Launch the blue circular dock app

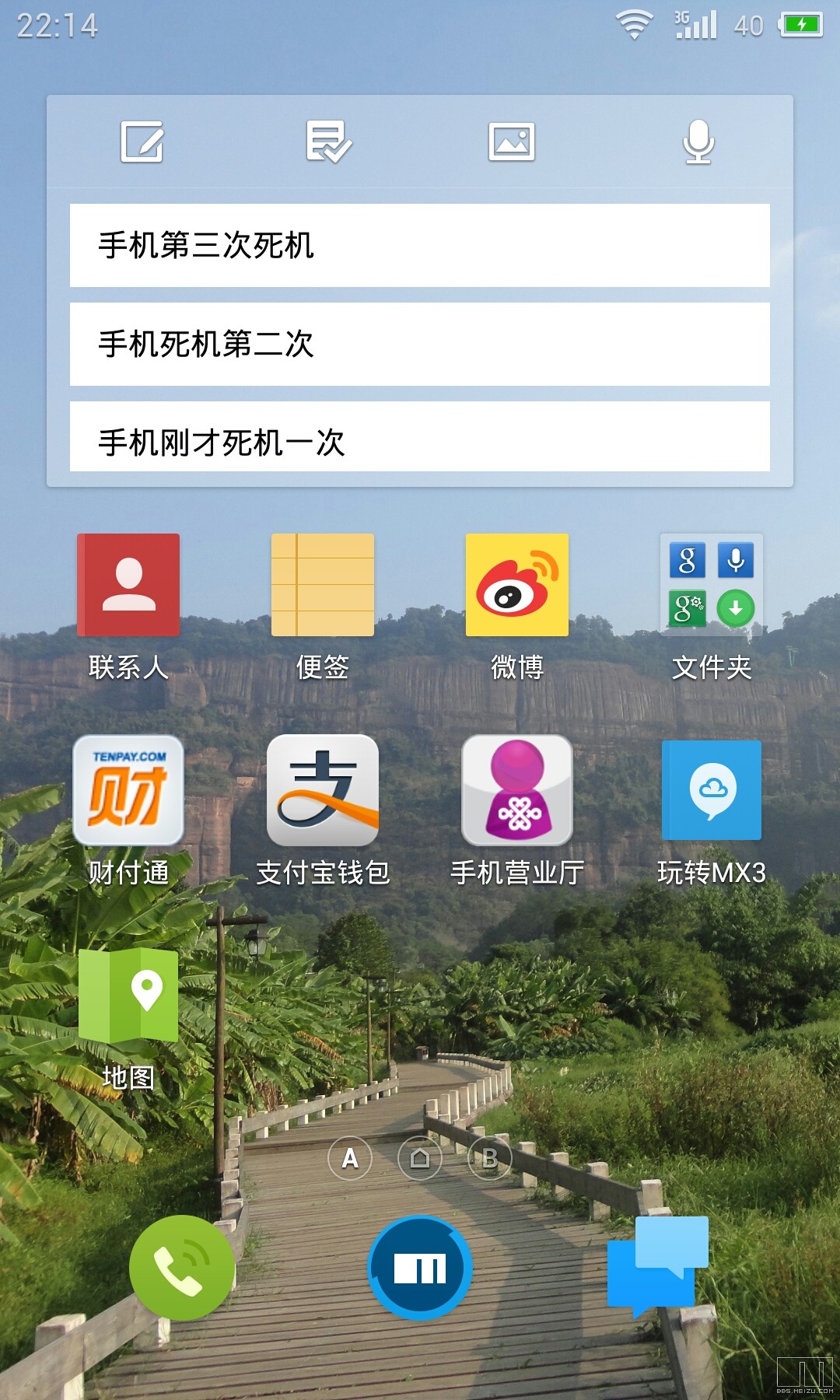pos(420,1268)
